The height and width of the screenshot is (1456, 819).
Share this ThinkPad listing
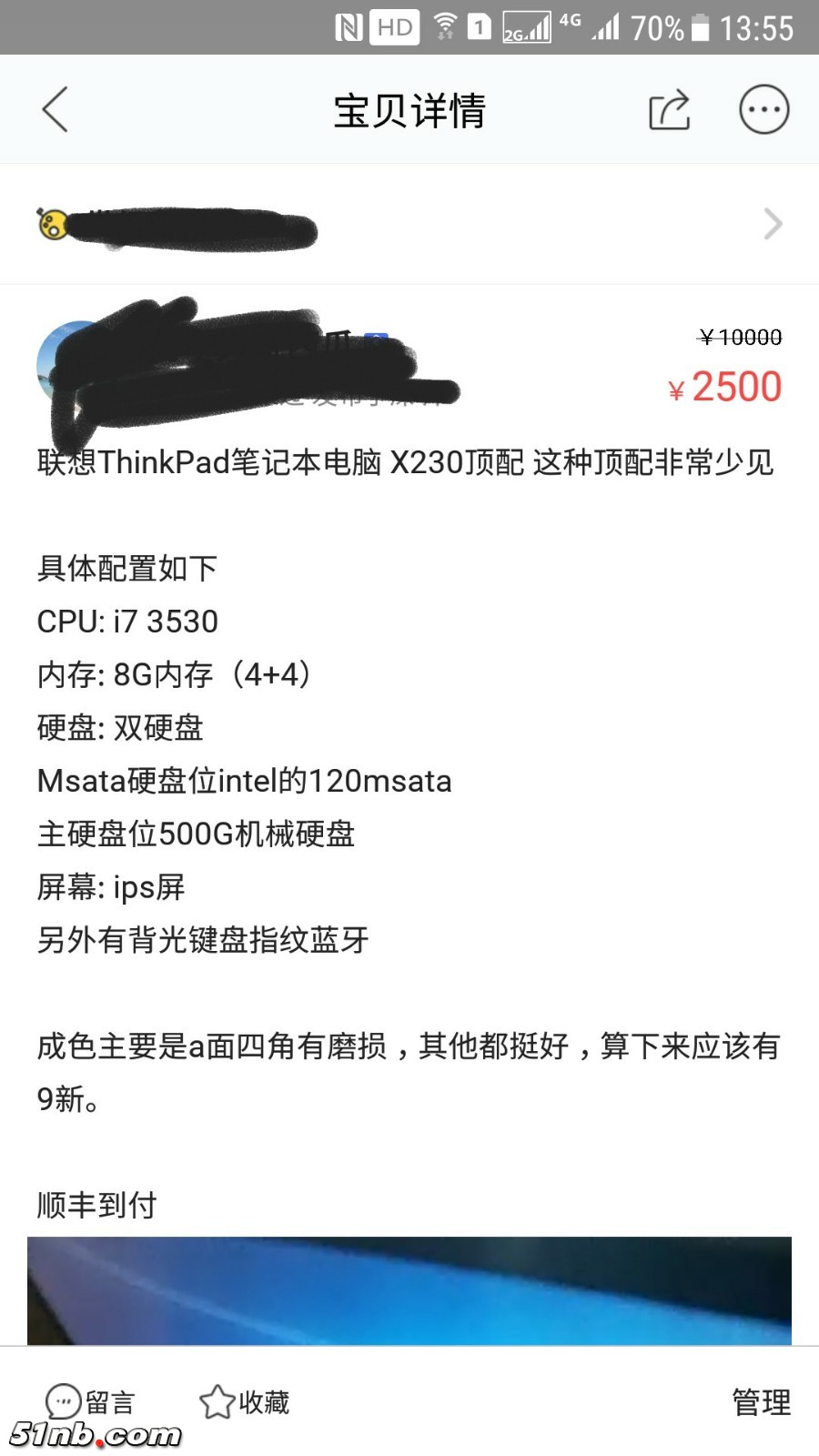[x=669, y=110]
